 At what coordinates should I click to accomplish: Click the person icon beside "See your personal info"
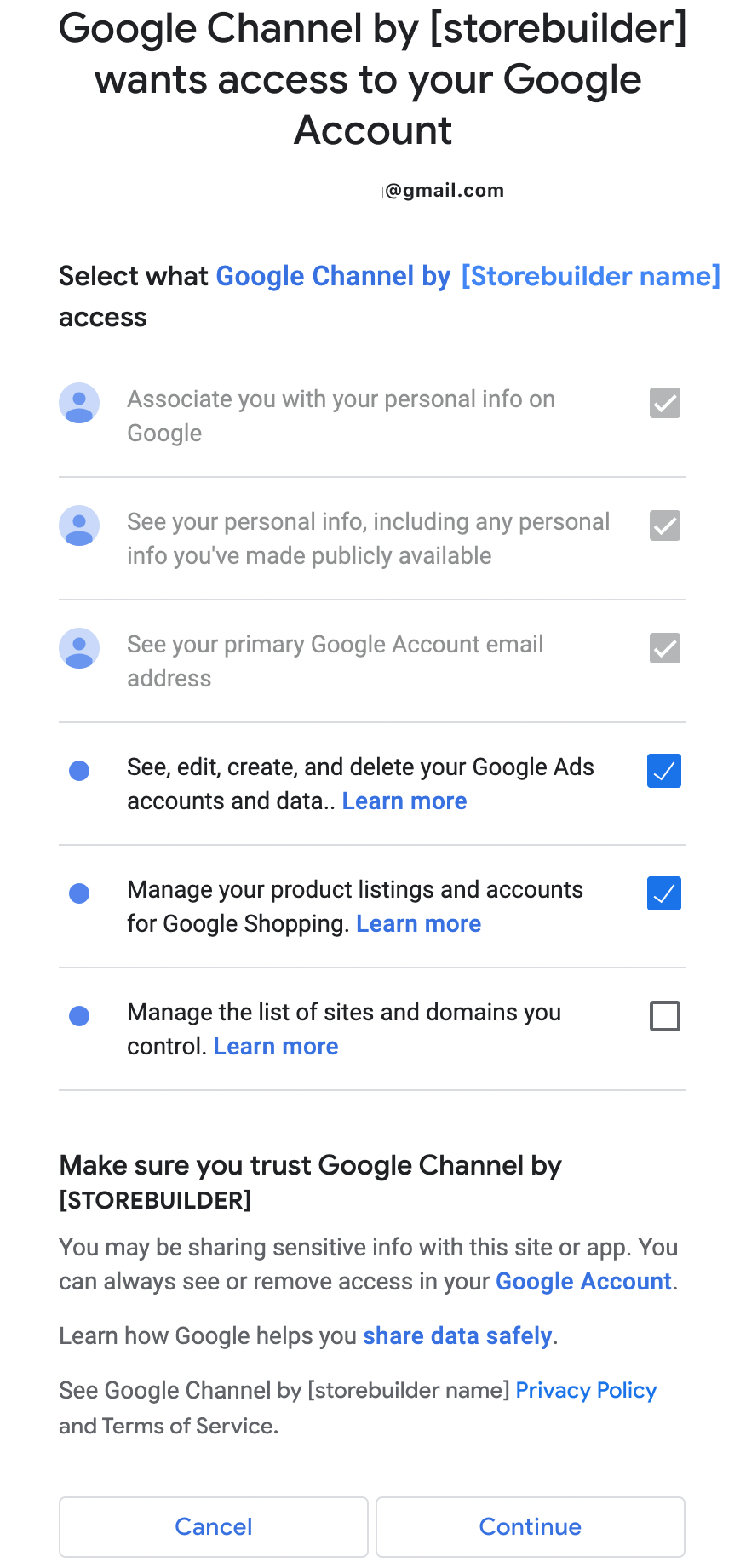(x=78, y=526)
